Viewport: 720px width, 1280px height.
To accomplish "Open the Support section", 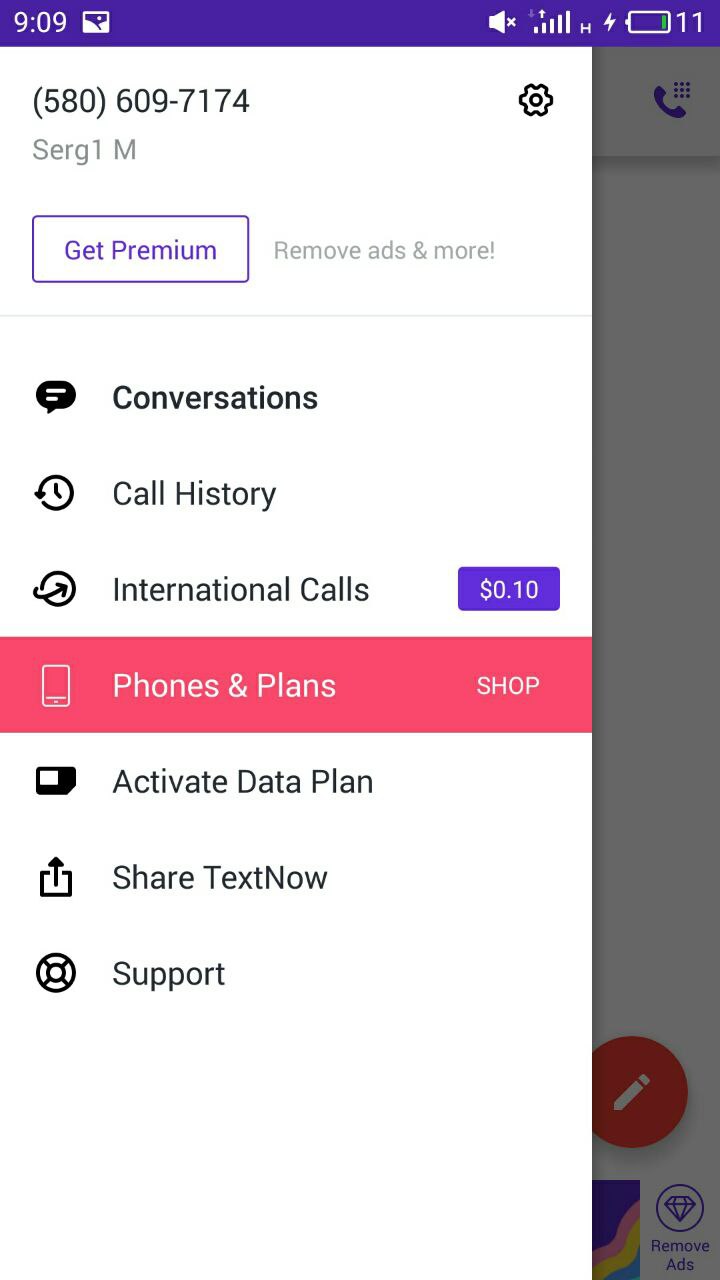I will tap(169, 974).
